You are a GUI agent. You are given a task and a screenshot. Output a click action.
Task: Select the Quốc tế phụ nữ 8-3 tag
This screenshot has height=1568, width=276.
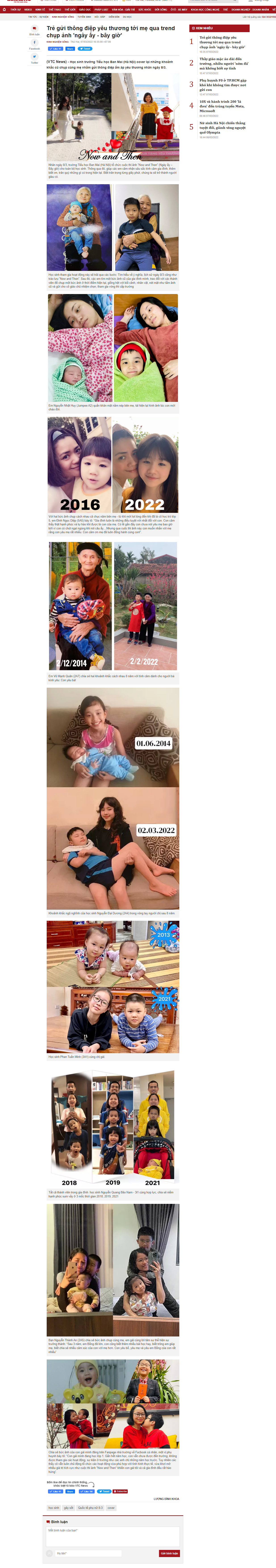click(x=90, y=1508)
